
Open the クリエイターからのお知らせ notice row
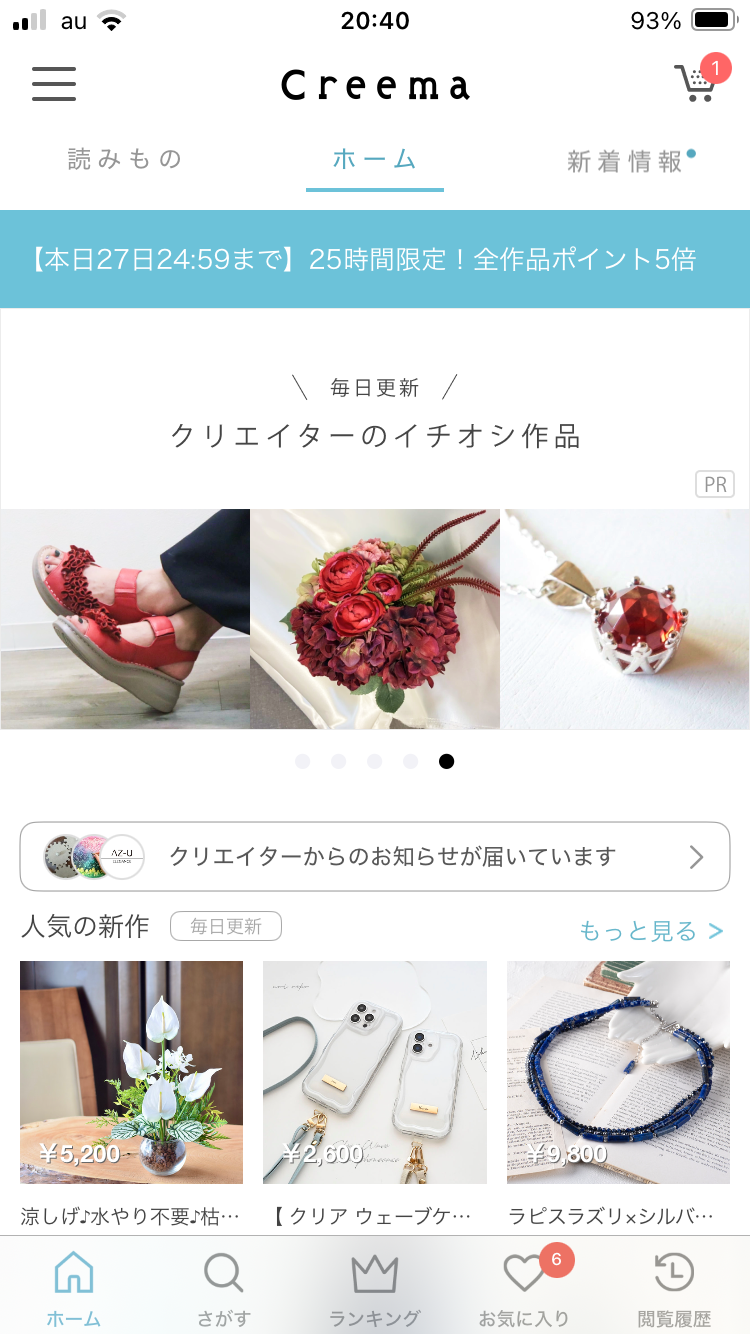point(375,856)
